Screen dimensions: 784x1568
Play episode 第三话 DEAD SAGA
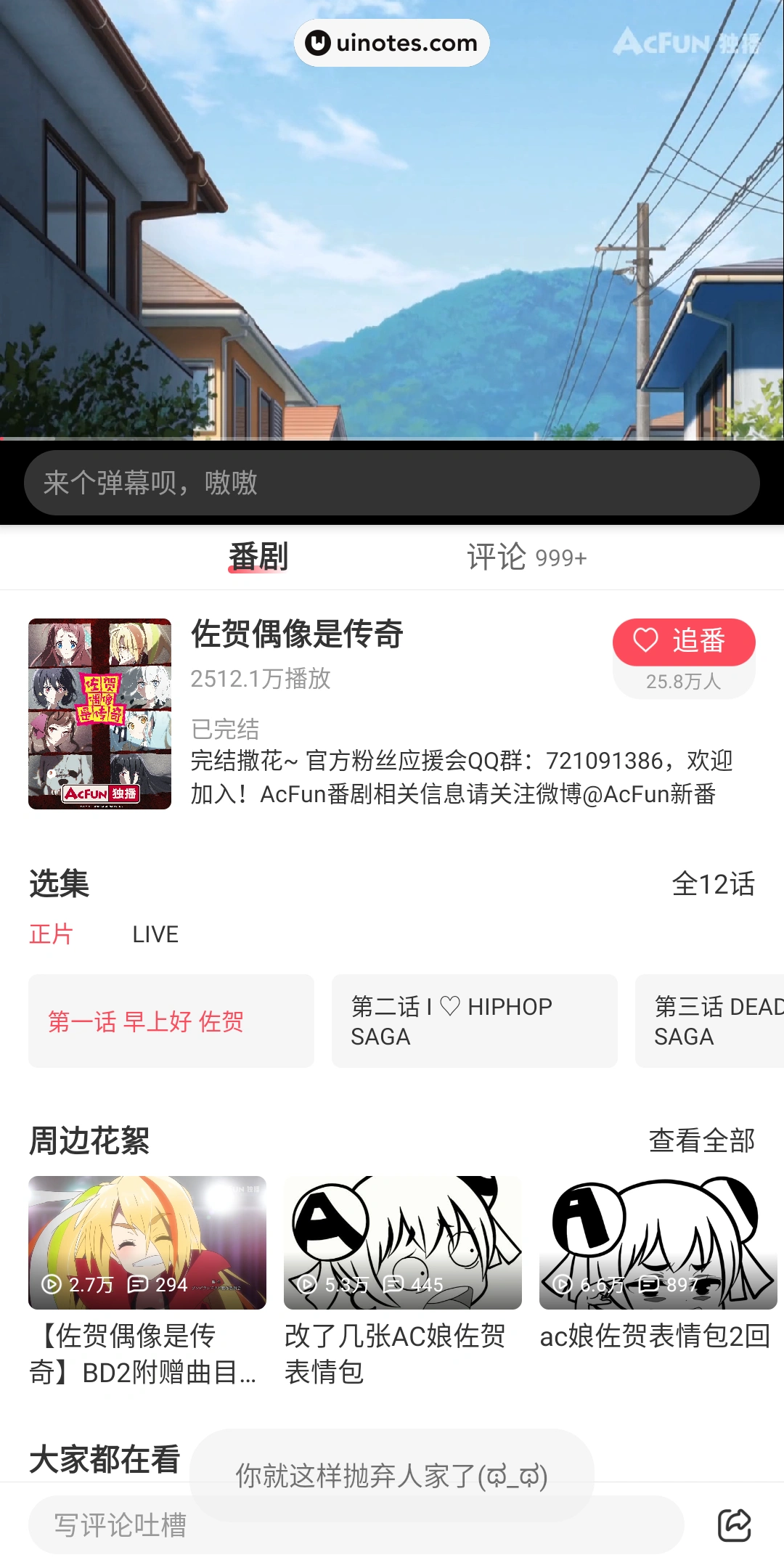710,1021
